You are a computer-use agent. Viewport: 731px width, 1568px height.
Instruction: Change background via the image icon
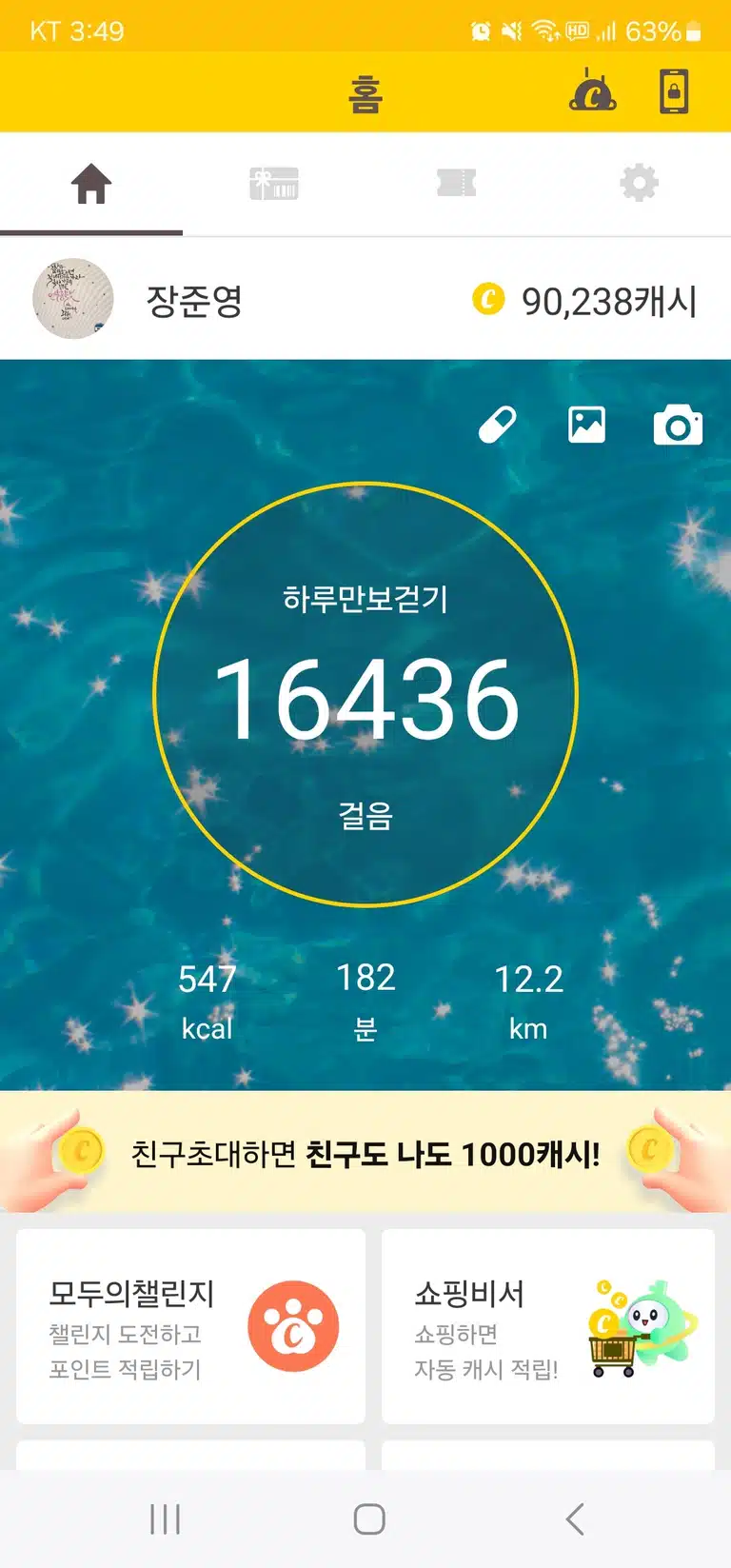tap(586, 425)
